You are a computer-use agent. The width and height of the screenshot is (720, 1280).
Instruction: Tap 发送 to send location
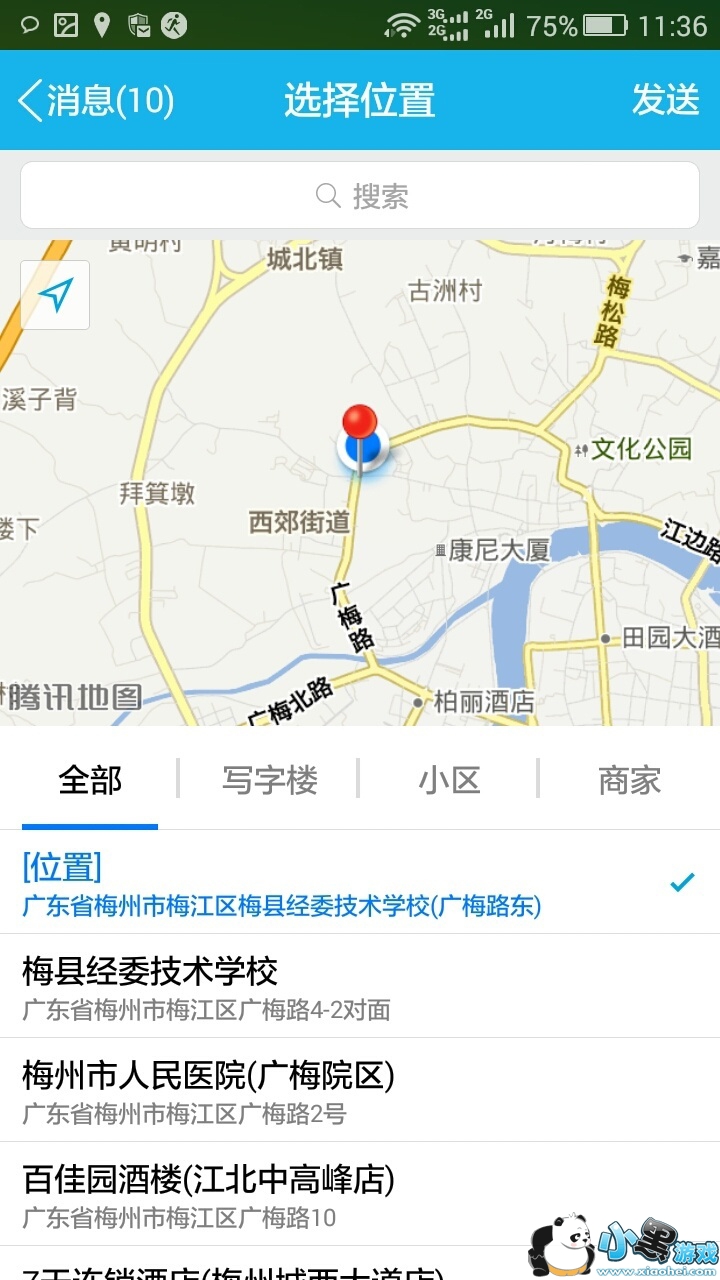tap(665, 100)
